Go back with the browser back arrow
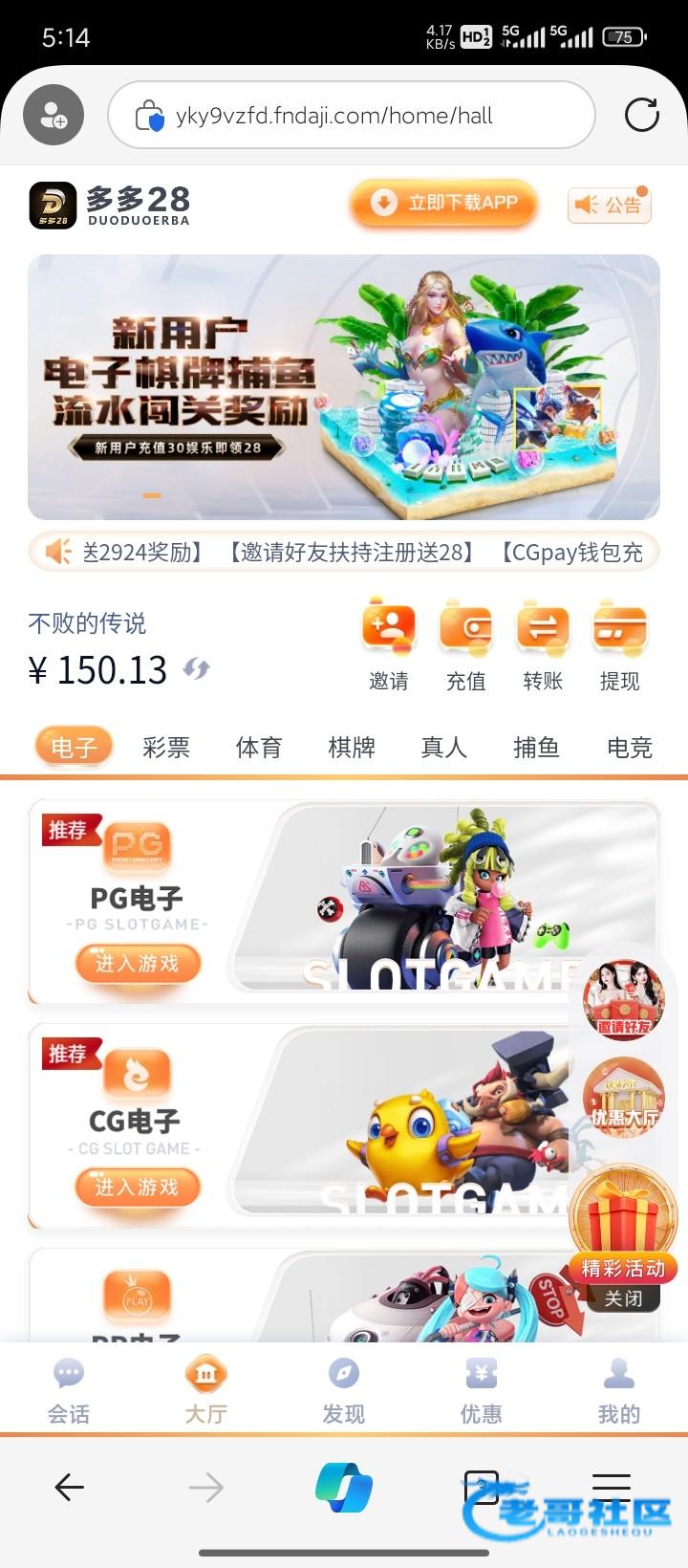This screenshot has height=1568, width=688. (69, 1487)
